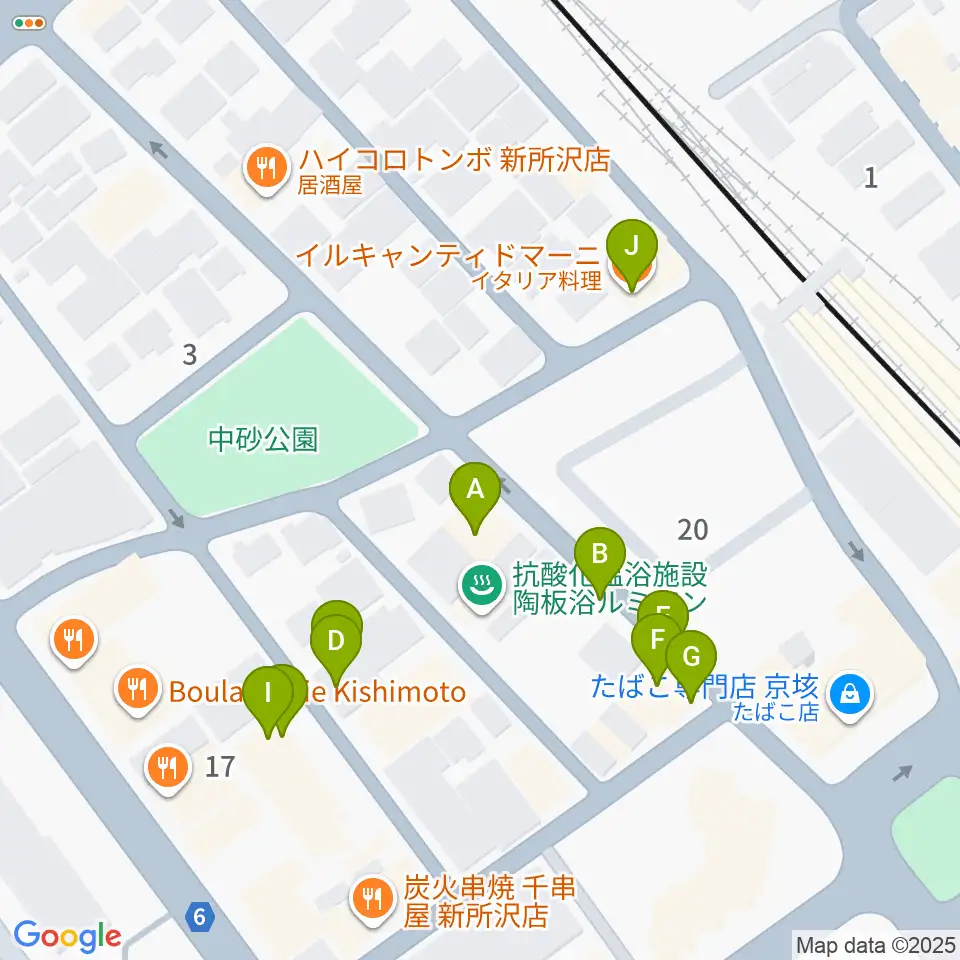
Task: Tap the hot spring icon for 陶板浴ルミエン
Action: tap(482, 587)
